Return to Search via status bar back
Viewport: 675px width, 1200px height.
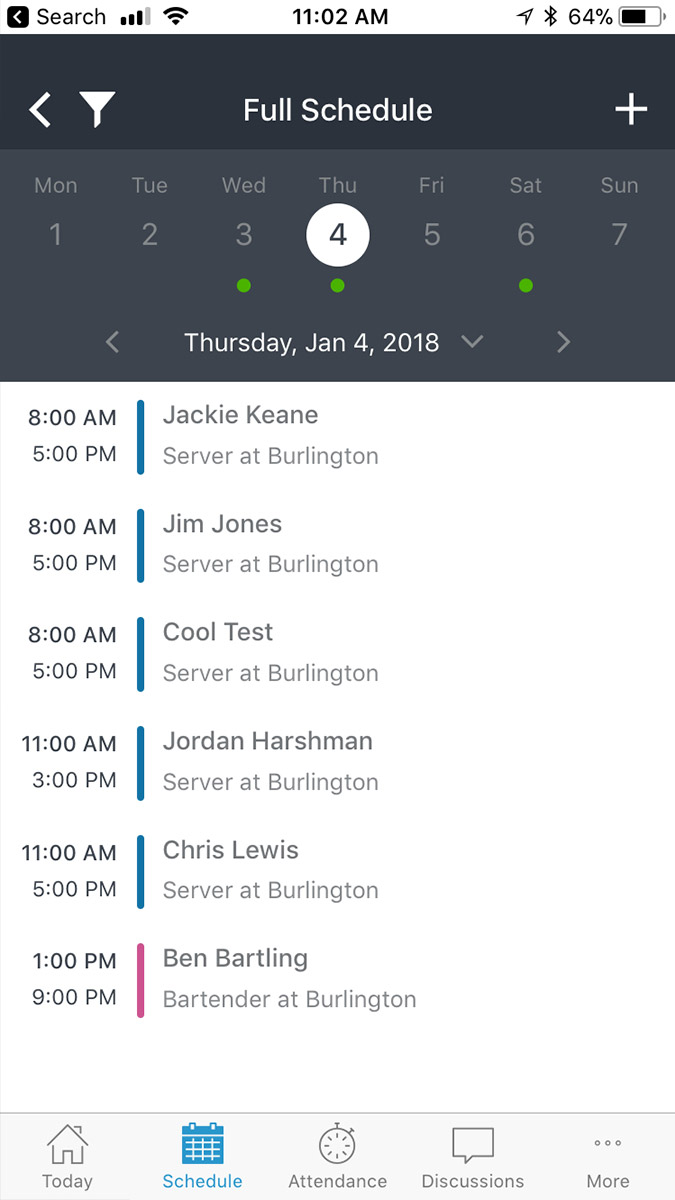click(x=57, y=17)
